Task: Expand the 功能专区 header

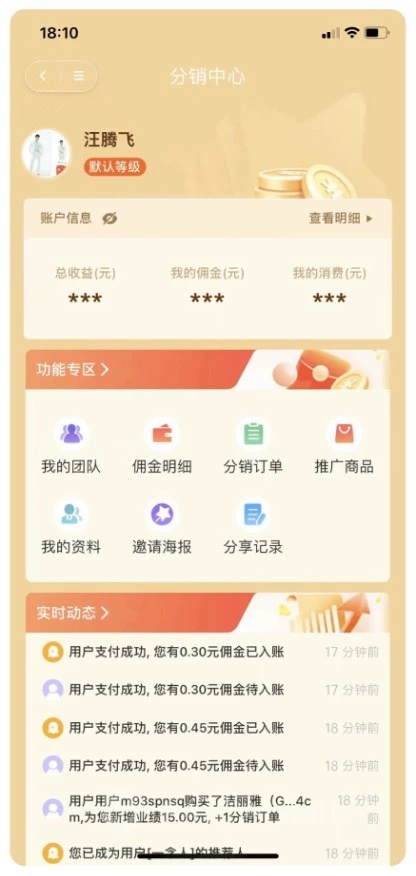Action: pyautogui.click(x=73, y=370)
